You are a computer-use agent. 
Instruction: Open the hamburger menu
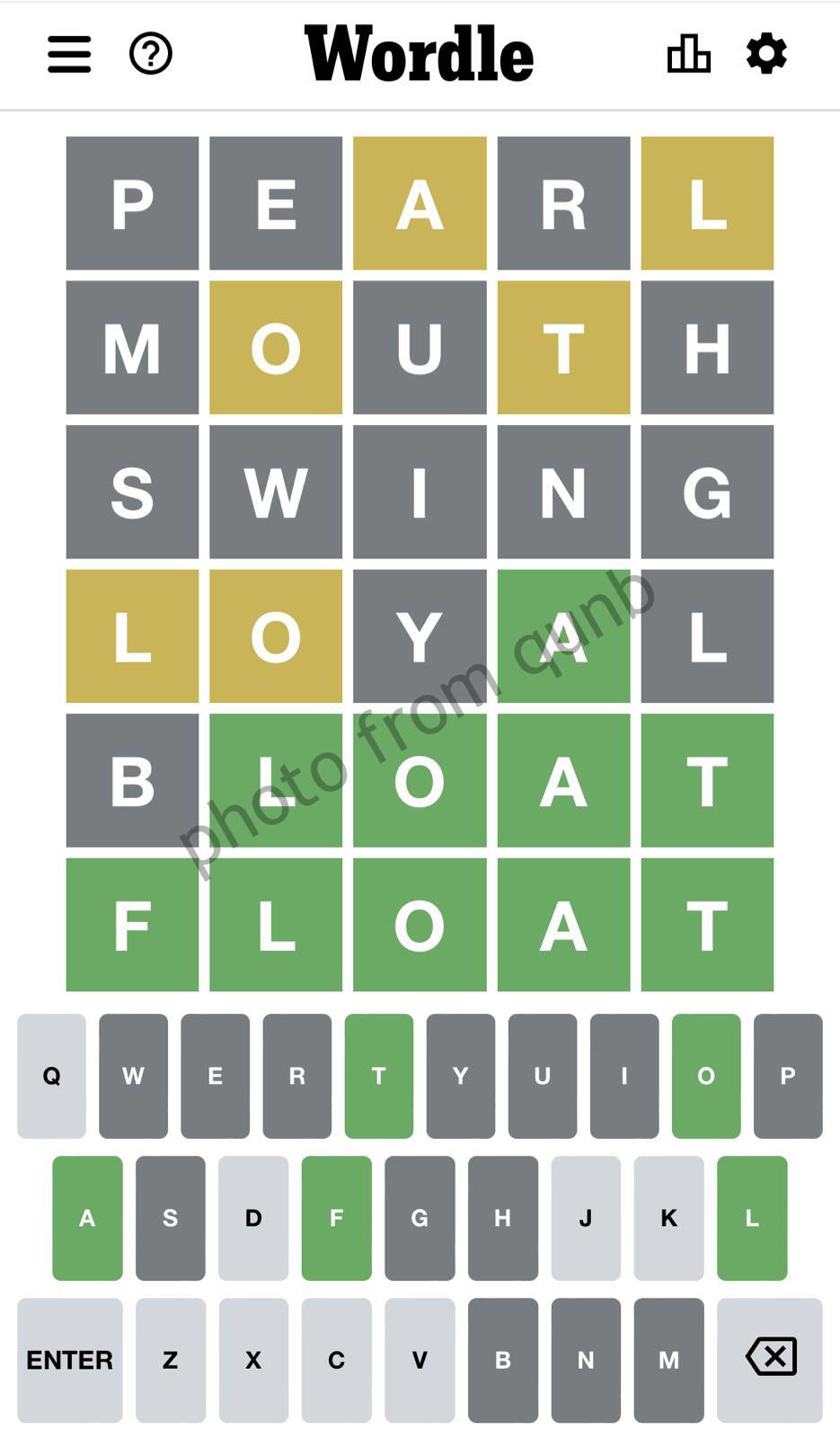click(x=69, y=54)
